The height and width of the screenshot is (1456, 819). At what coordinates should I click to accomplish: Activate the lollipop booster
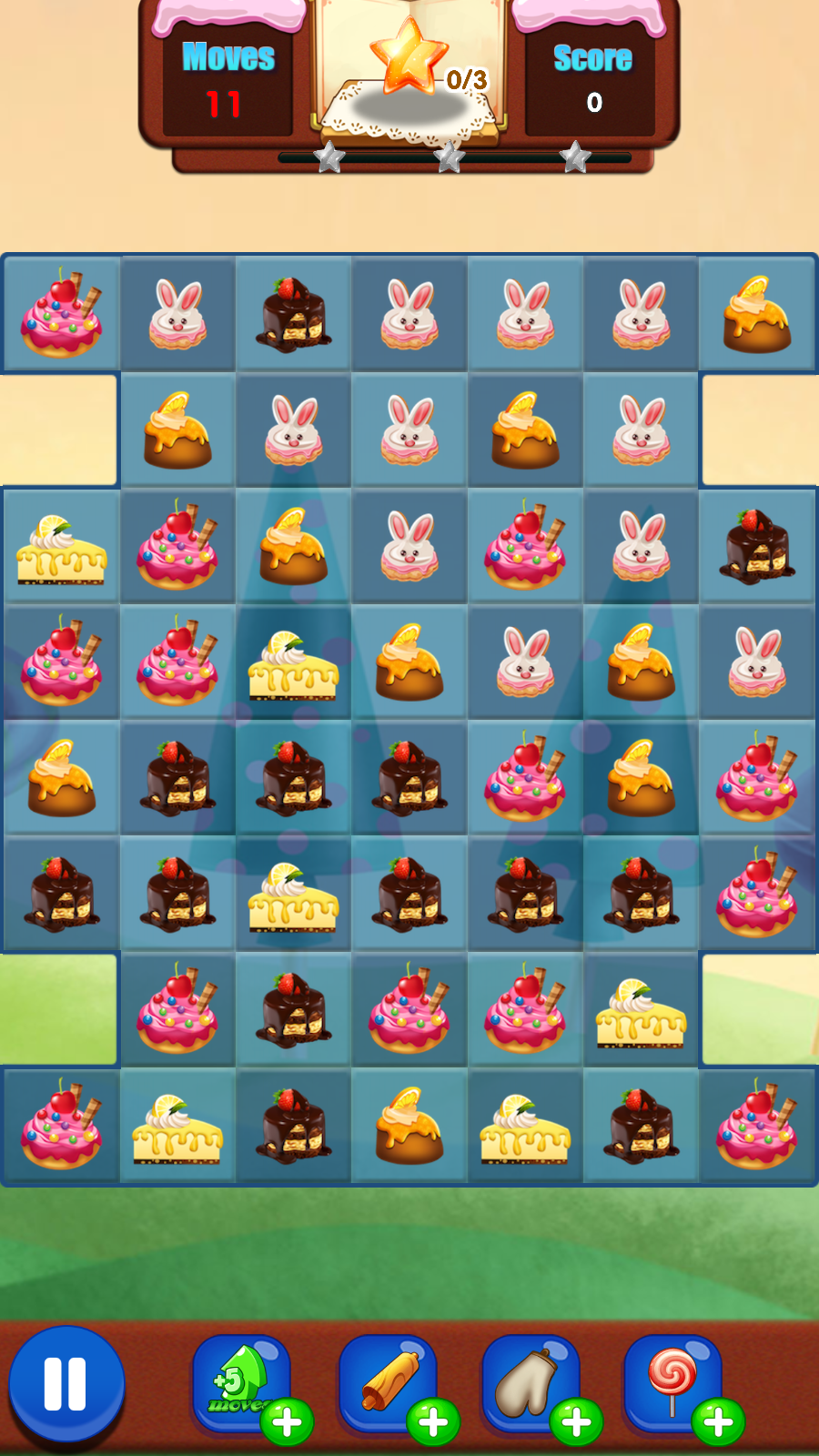[672, 1381]
